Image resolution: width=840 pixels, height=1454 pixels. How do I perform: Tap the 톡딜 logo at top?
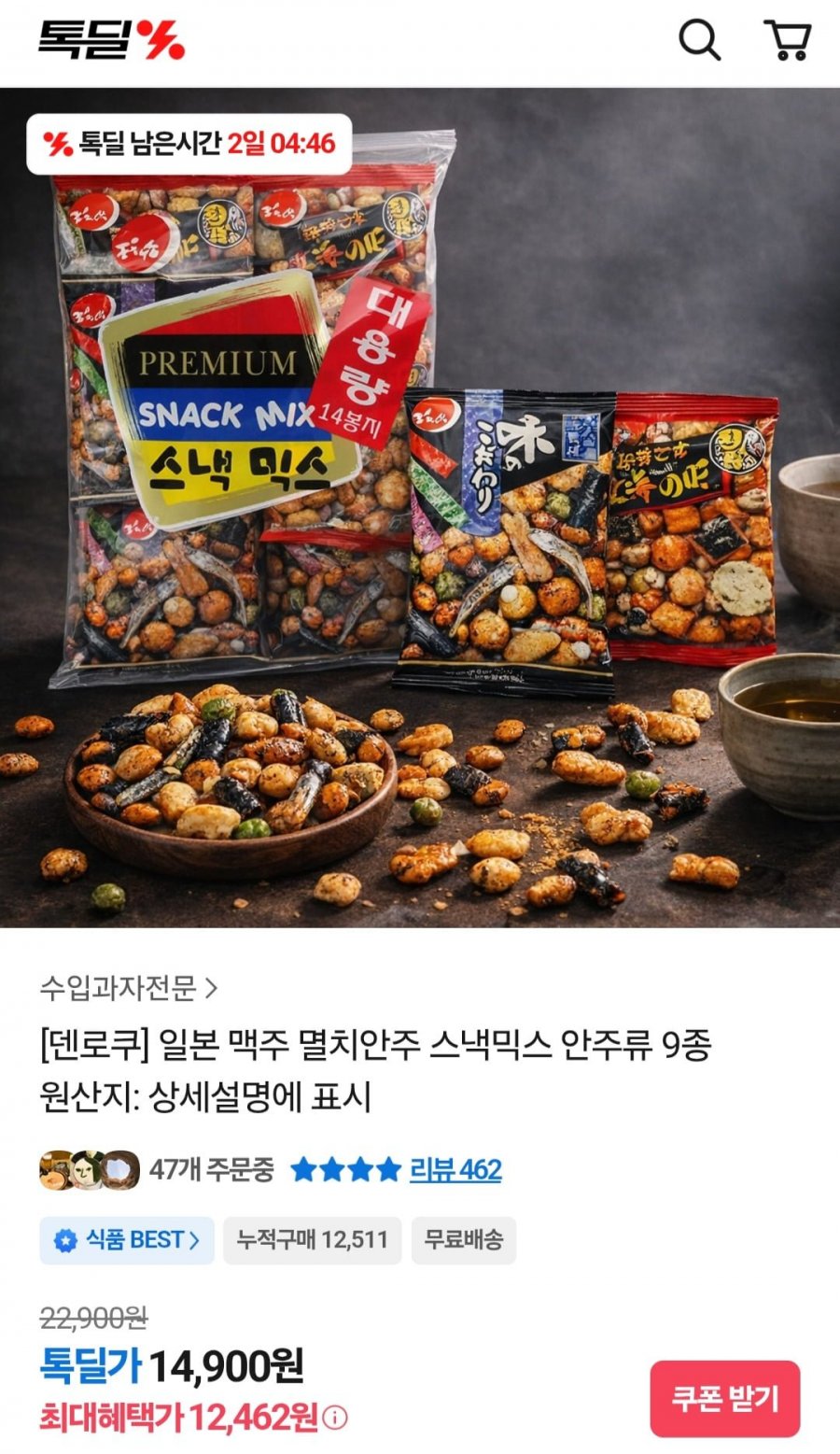click(111, 40)
